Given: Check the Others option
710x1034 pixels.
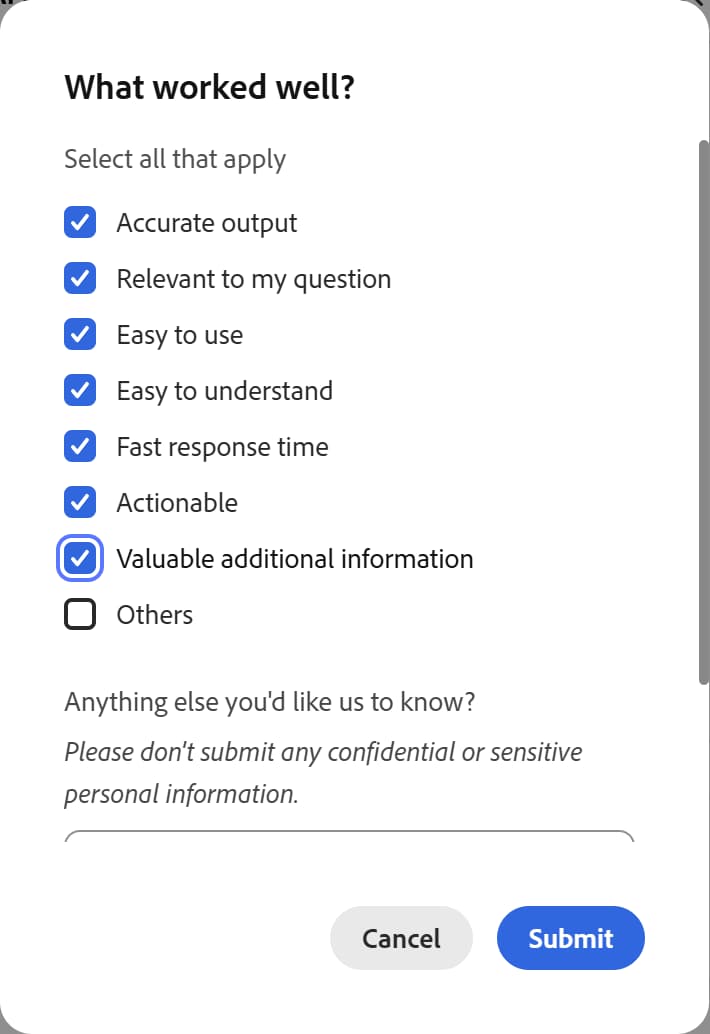Looking at the screenshot, I should [80, 615].
